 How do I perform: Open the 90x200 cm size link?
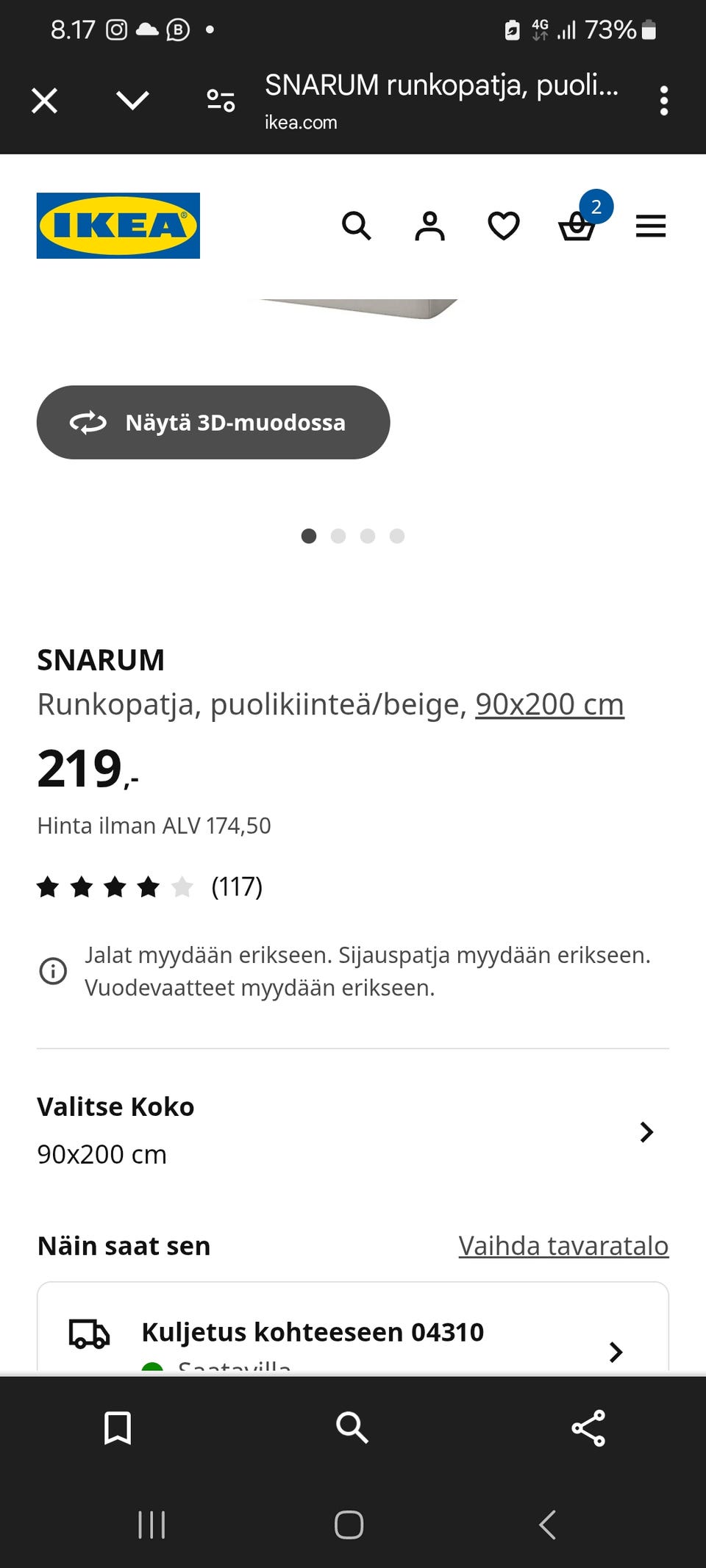pos(549,704)
